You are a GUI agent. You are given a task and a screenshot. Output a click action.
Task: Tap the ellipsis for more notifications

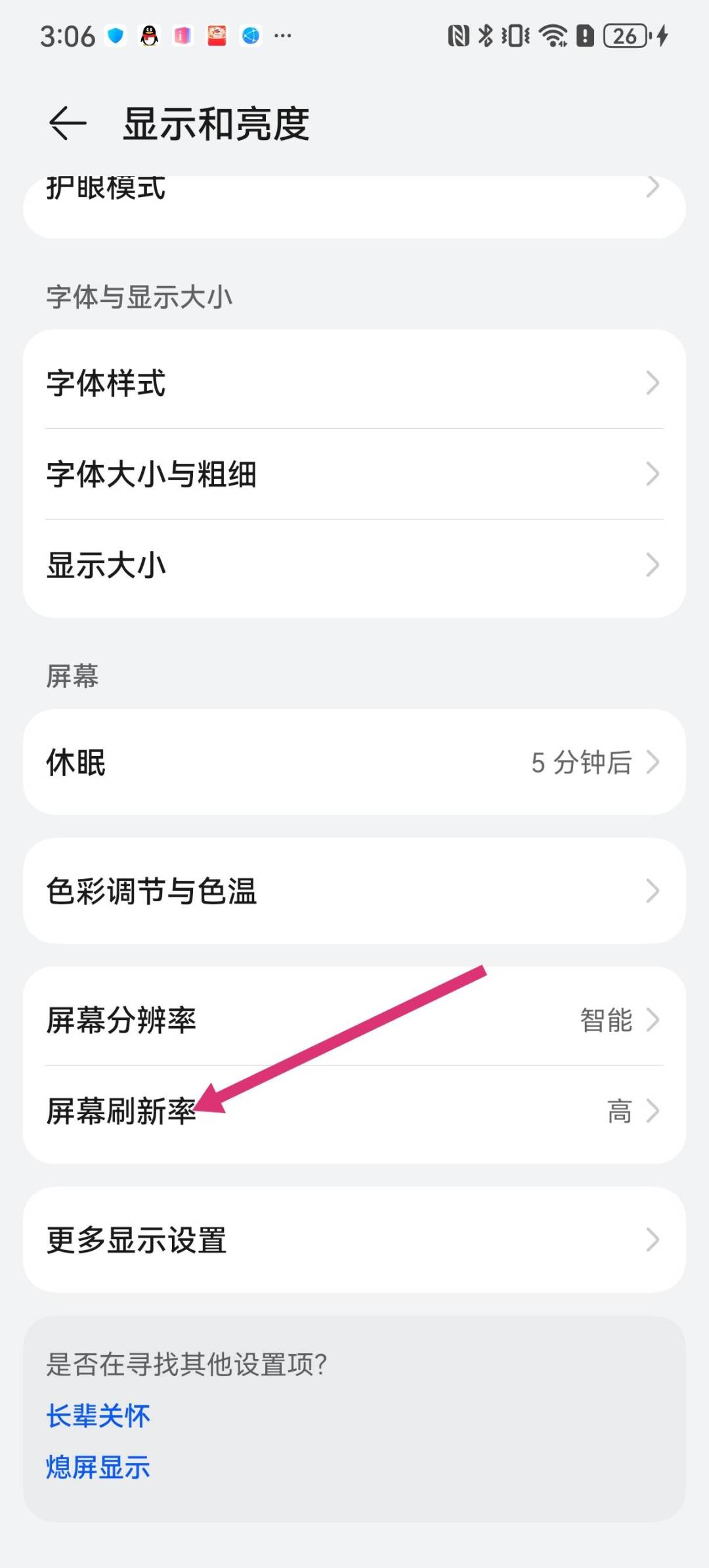282,36
